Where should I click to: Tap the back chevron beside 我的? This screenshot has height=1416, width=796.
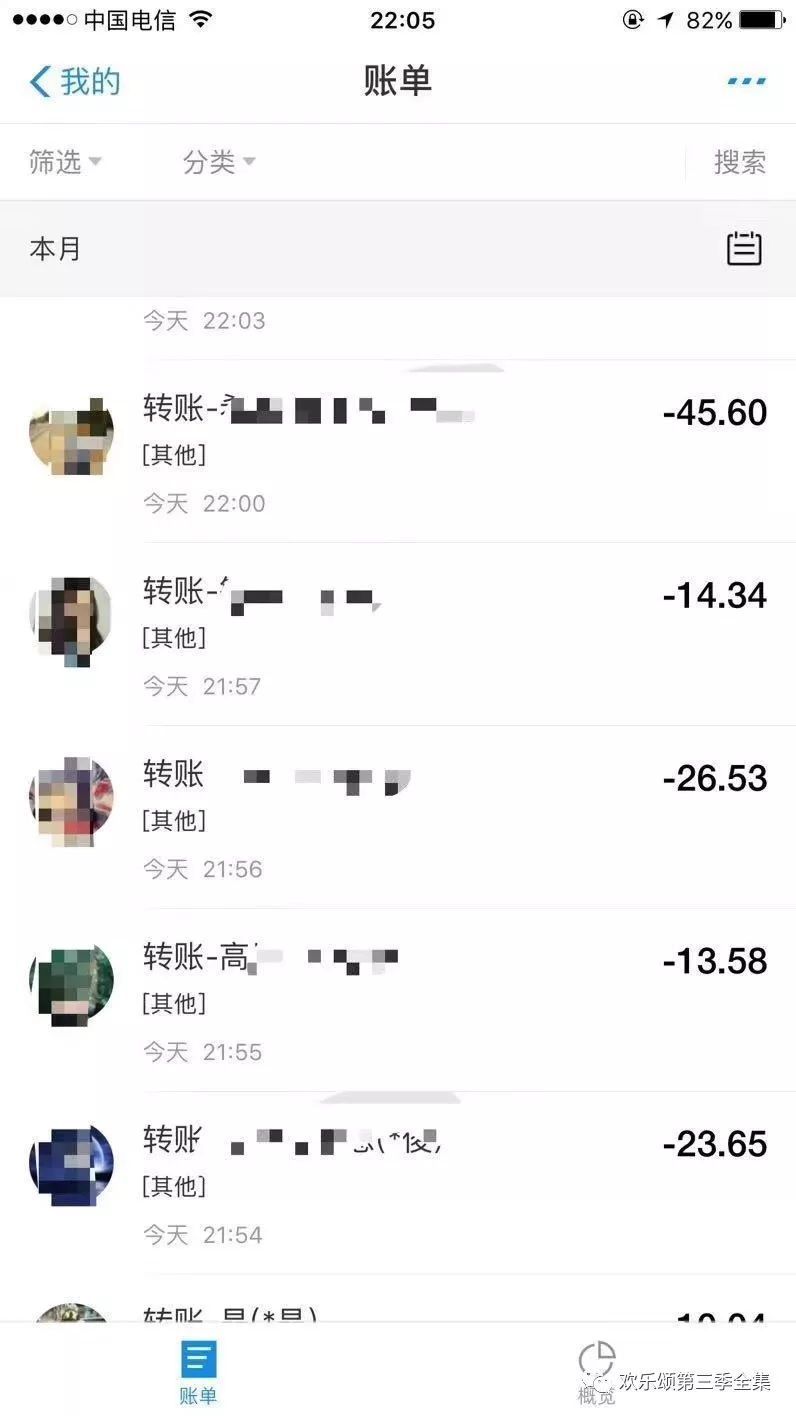pyautogui.click(x=38, y=80)
